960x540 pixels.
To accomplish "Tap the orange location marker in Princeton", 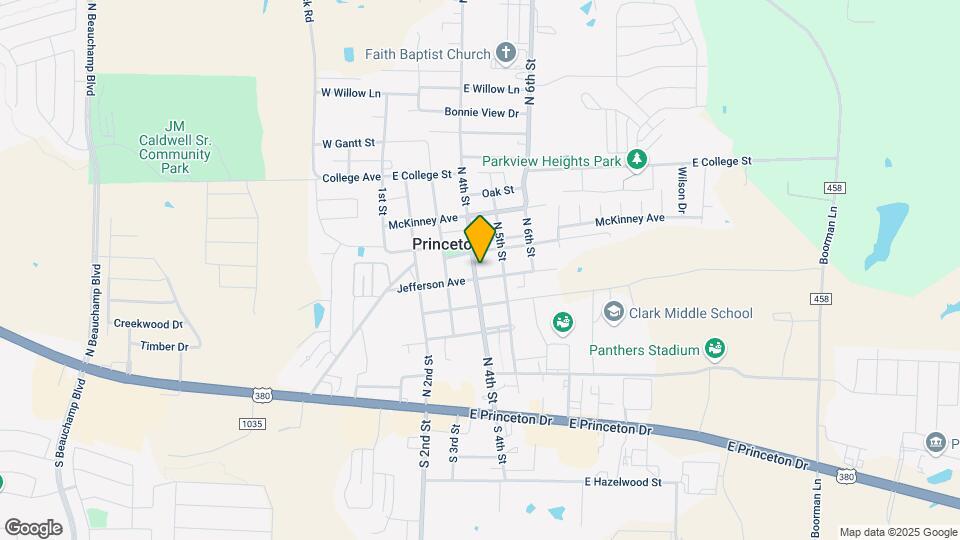I will [480, 238].
